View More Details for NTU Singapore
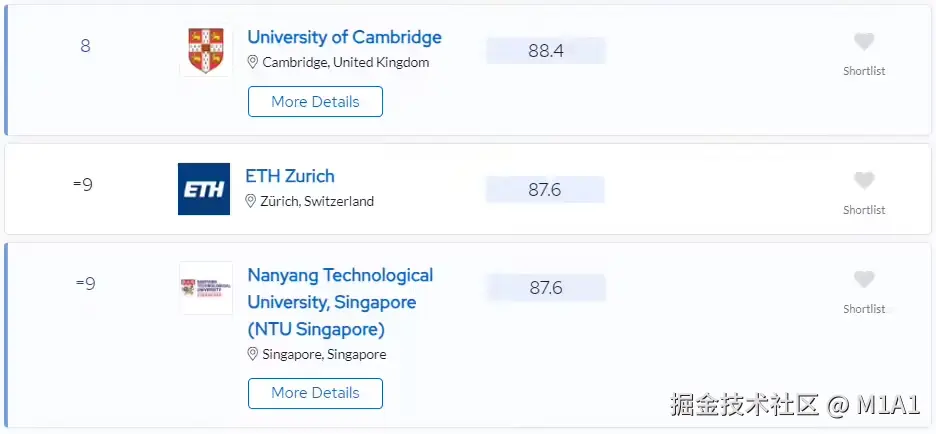The height and width of the screenshot is (434, 936). pyautogui.click(x=315, y=393)
